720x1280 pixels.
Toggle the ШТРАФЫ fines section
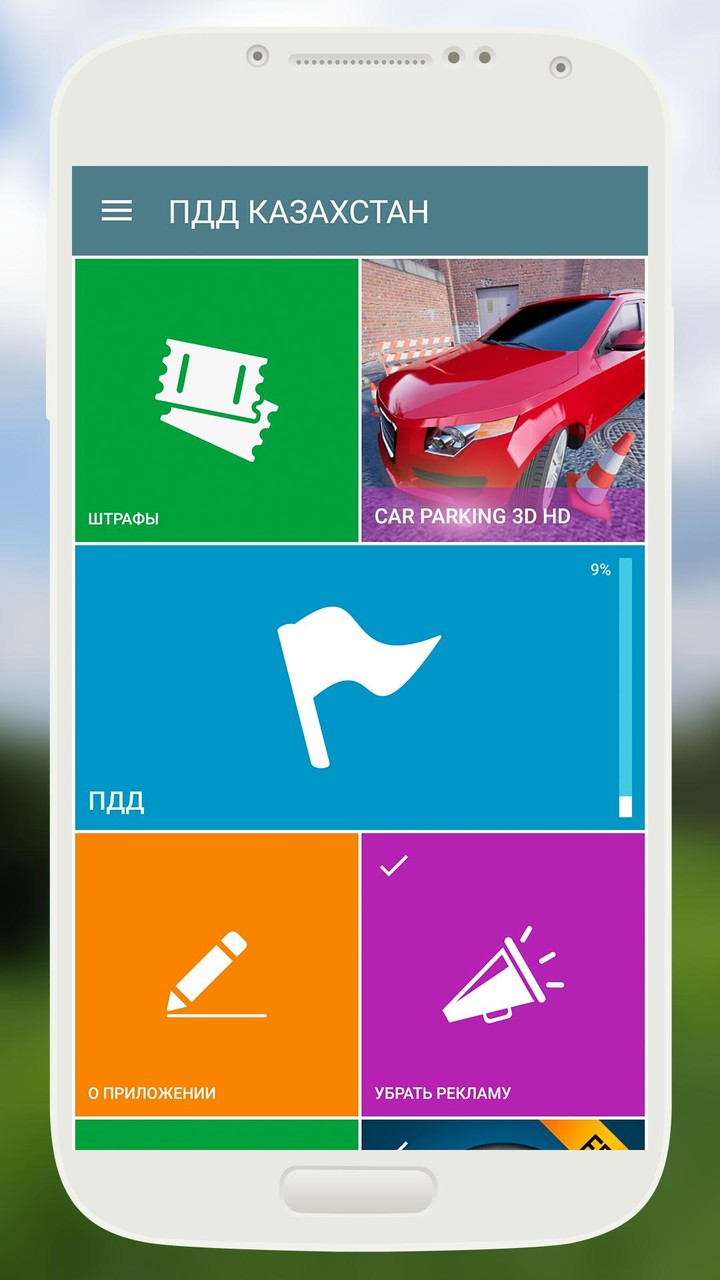[213, 400]
